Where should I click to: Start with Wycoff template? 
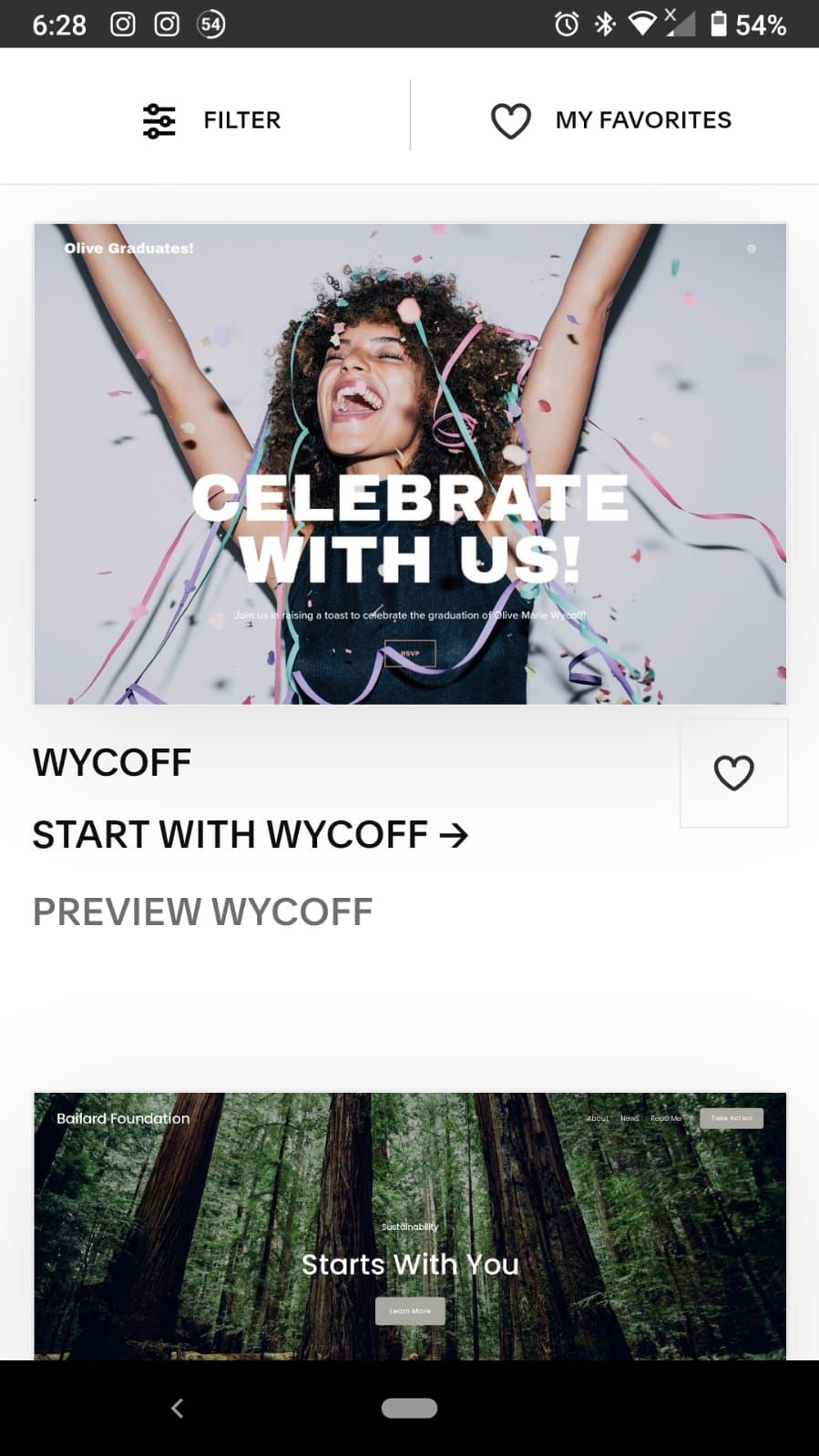point(250,835)
